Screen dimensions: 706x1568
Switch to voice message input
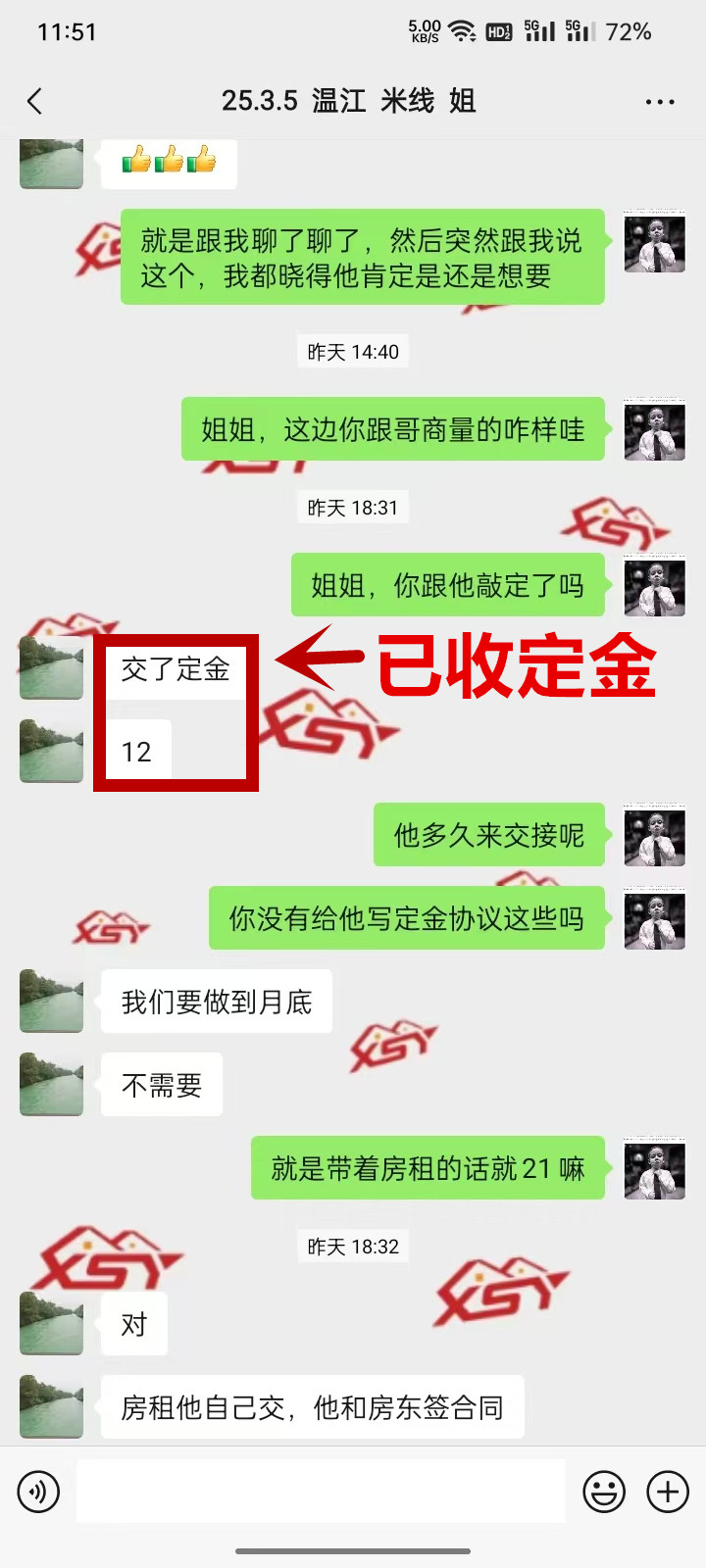pyautogui.click(x=38, y=1493)
